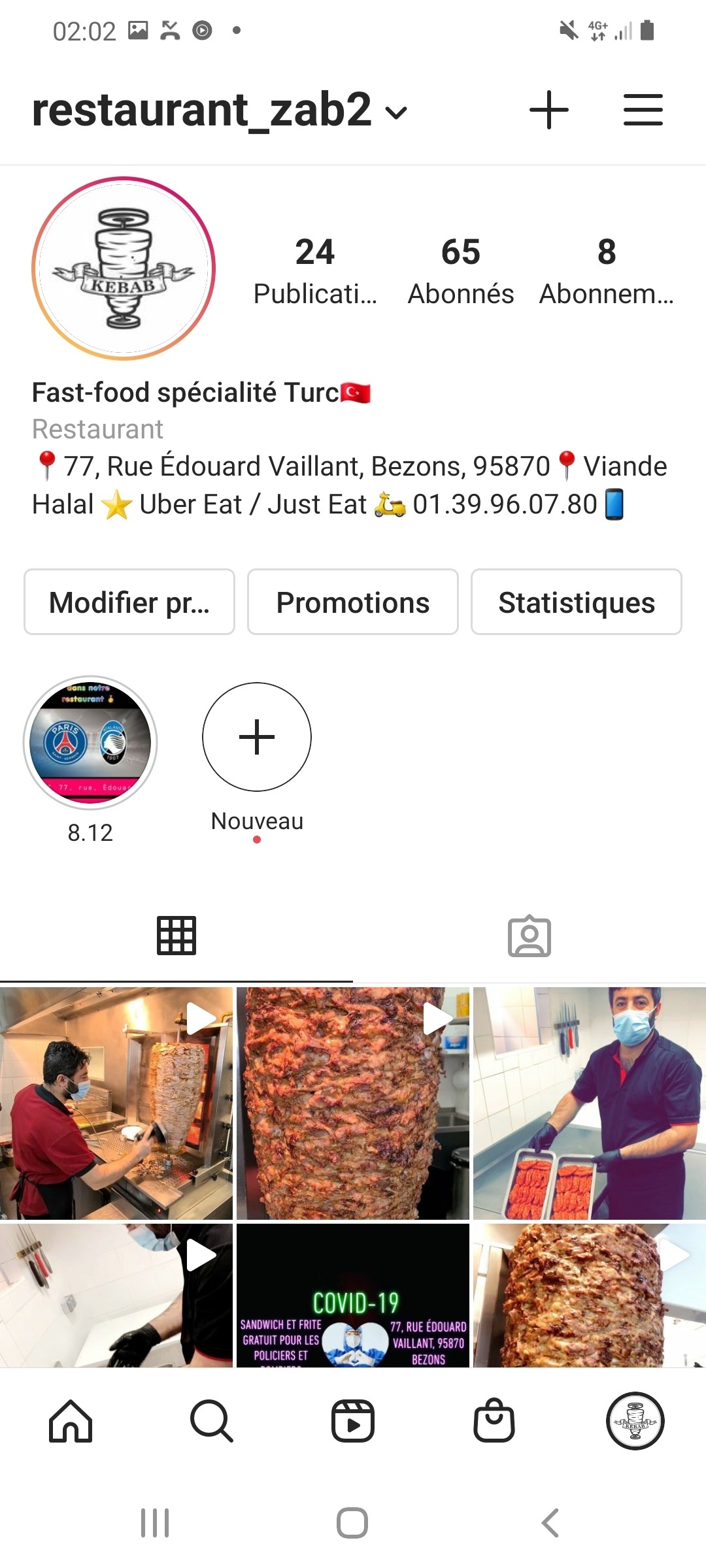
Task: Open the 65 Abonnés followers list
Action: (460, 270)
